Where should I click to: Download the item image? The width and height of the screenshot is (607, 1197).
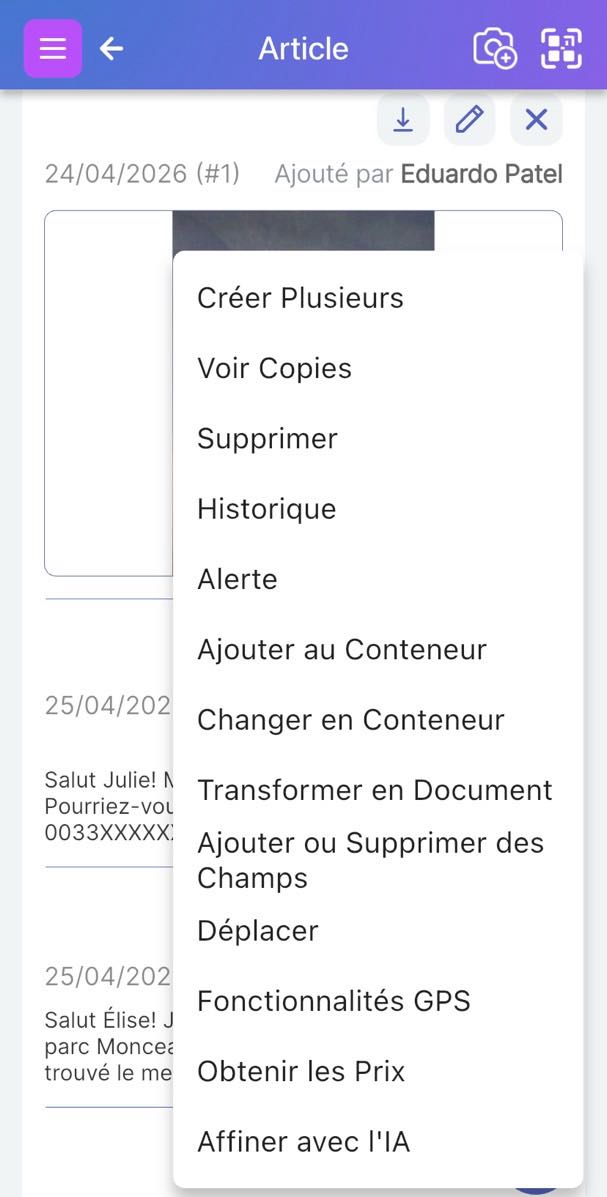click(403, 120)
